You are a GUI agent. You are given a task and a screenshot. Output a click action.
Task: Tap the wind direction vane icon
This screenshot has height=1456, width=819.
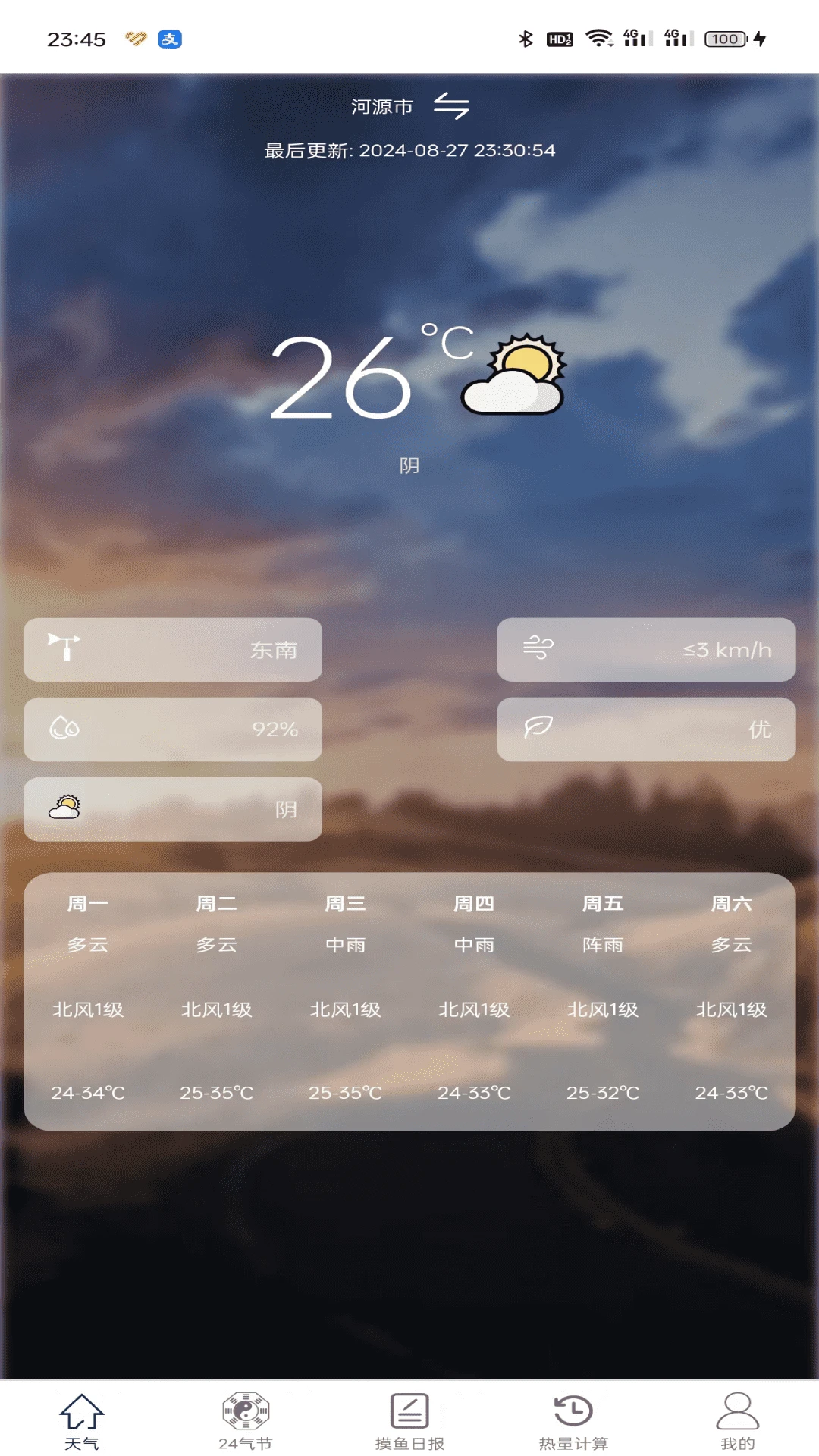pos(62,647)
